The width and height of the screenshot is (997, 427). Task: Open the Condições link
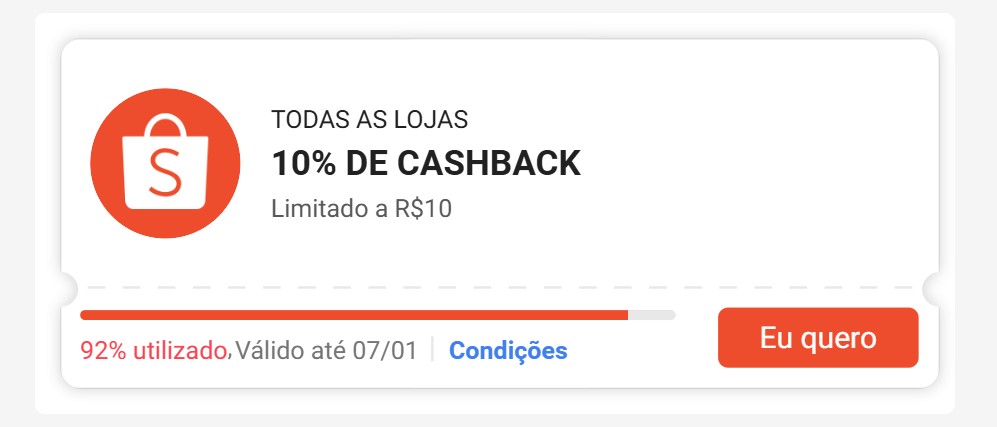pyautogui.click(x=508, y=351)
